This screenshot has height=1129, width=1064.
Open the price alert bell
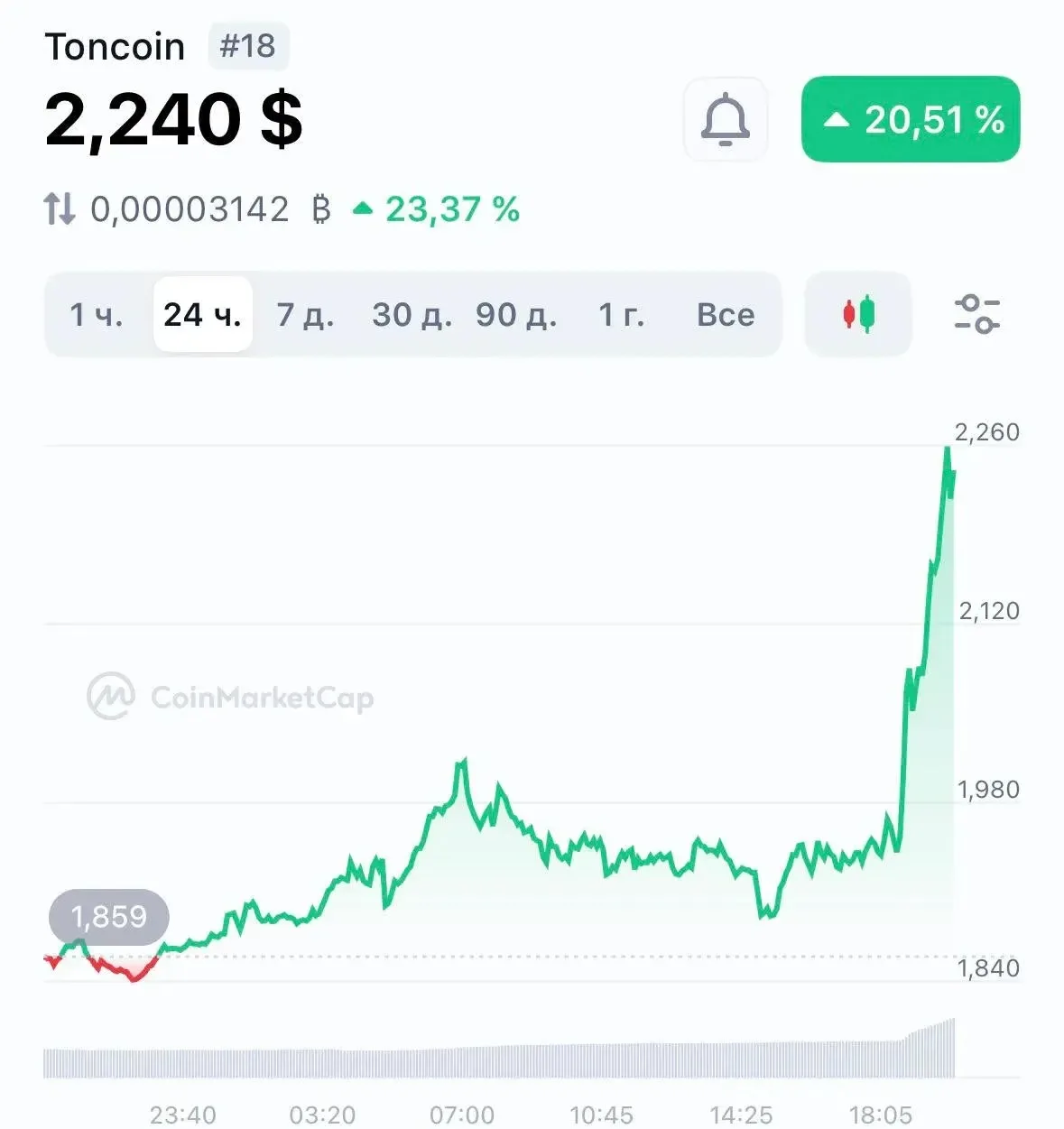point(726,120)
